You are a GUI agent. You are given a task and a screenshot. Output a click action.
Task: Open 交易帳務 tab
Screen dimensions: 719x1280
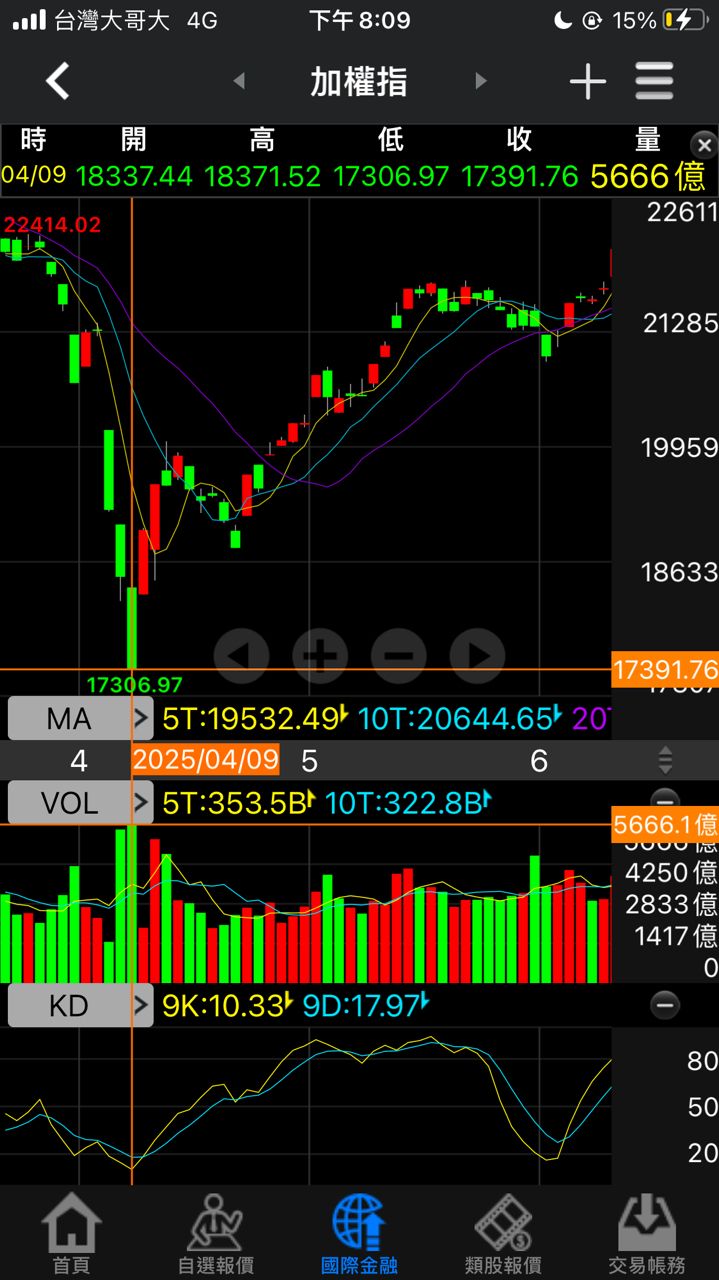(x=647, y=1233)
